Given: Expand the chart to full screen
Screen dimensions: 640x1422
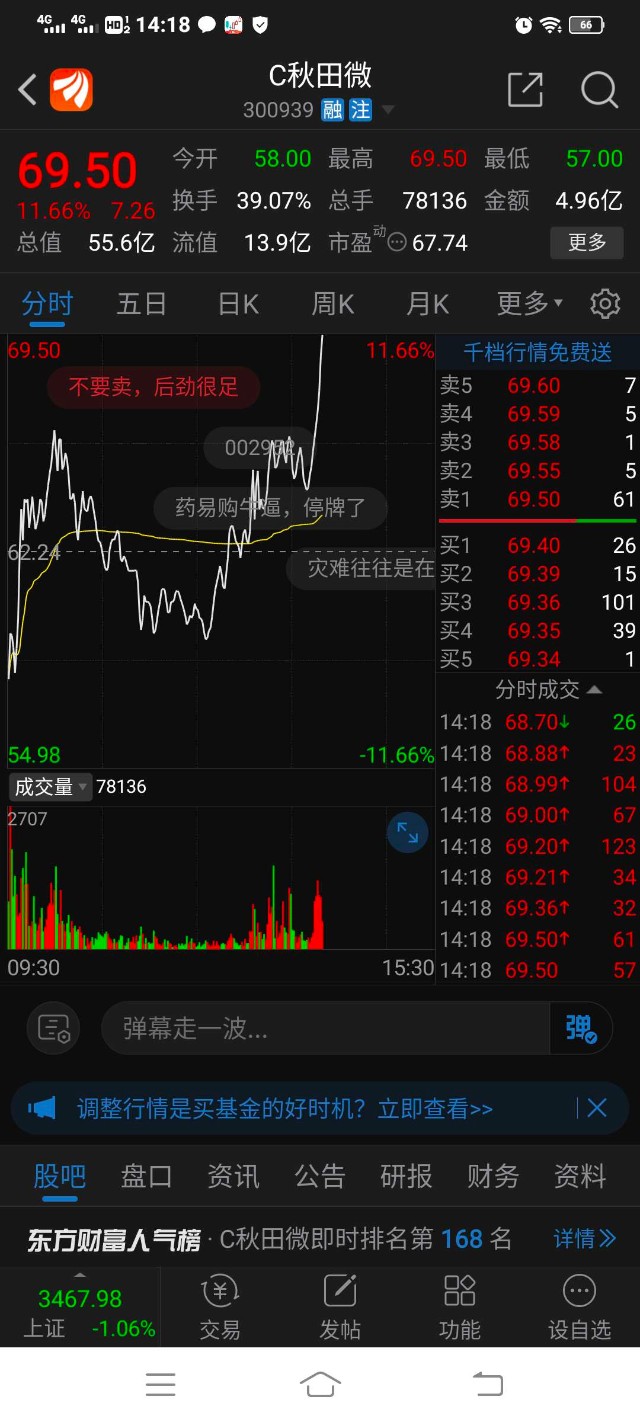Looking at the screenshot, I should click(407, 832).
